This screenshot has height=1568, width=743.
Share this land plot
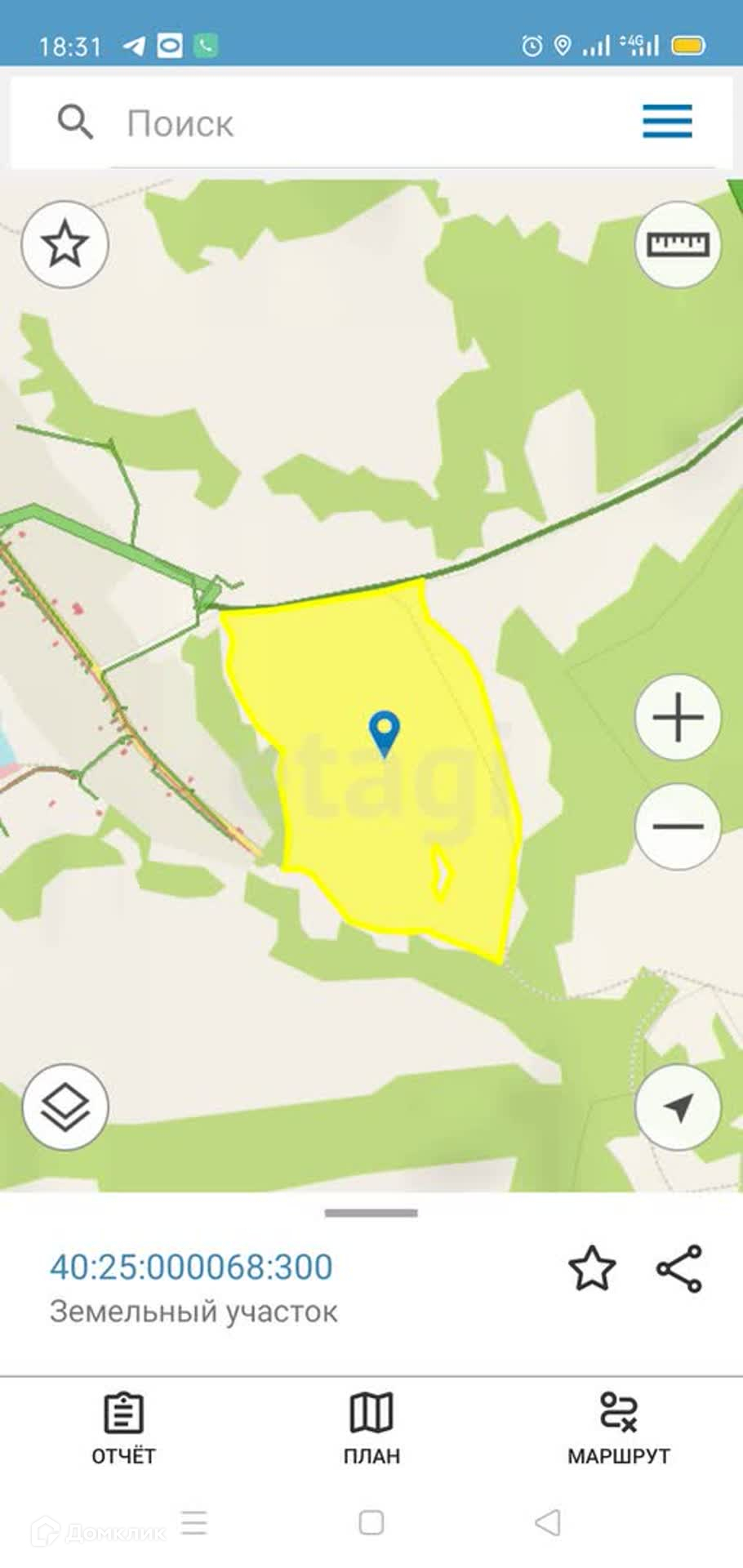point(679,1268)
